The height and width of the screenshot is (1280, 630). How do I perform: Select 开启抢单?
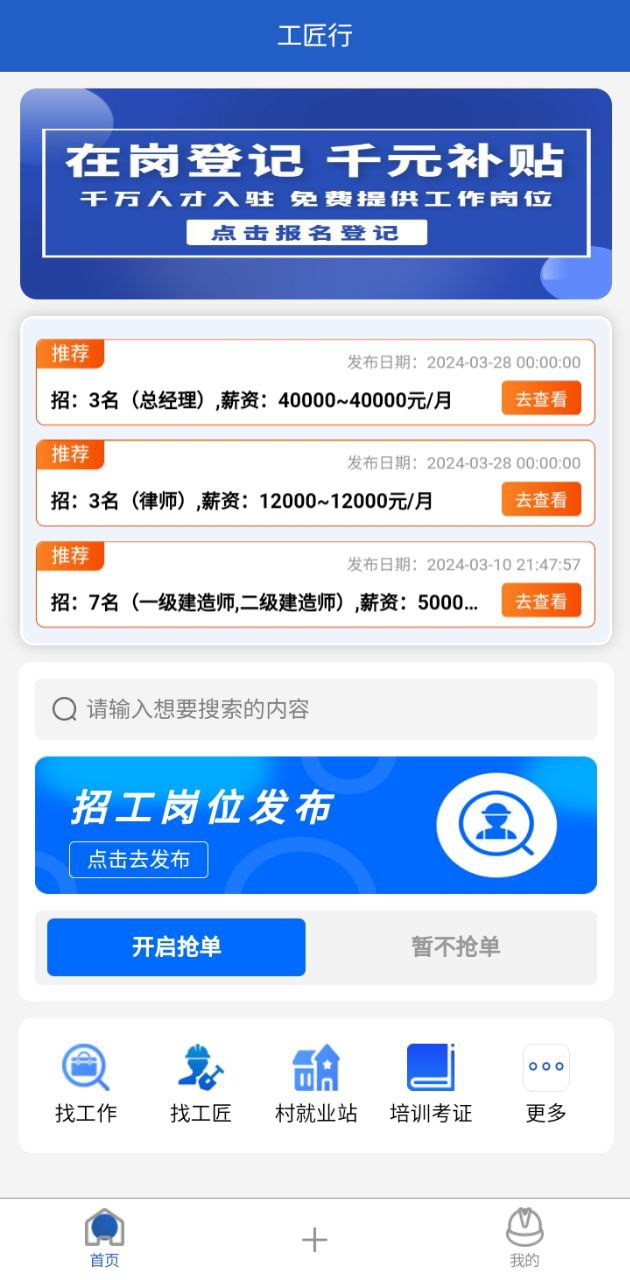click(x=176, y=947)
